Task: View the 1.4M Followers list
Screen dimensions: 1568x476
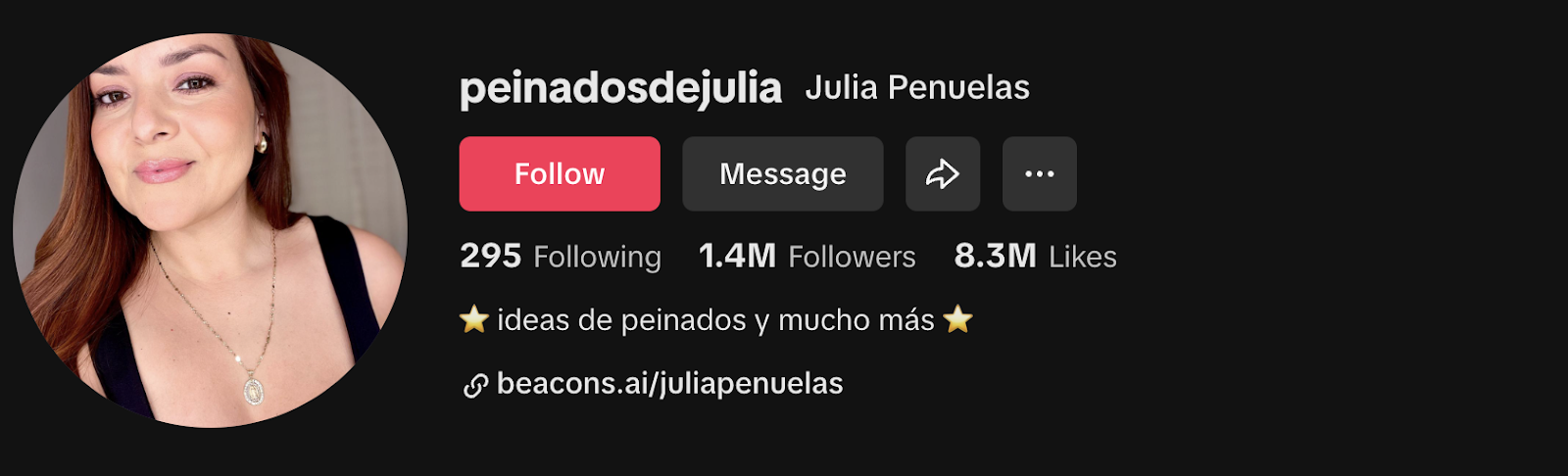Action: 807,257
